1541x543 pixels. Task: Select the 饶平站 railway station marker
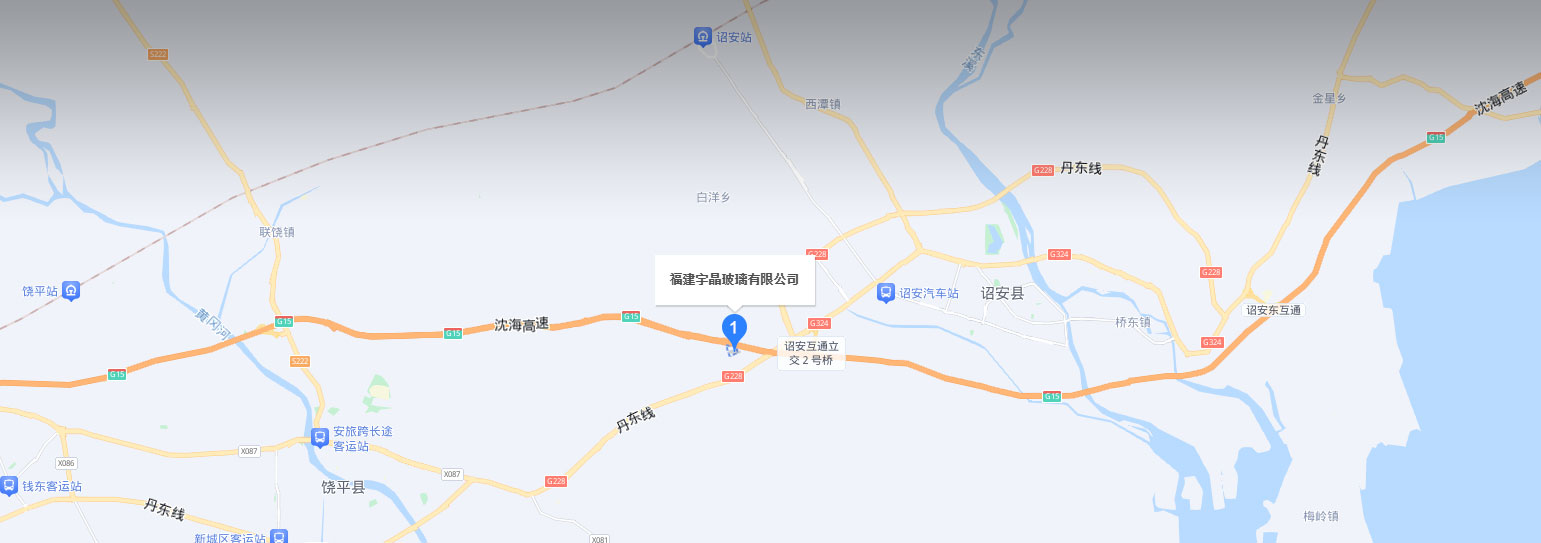(x=71, y=291)
